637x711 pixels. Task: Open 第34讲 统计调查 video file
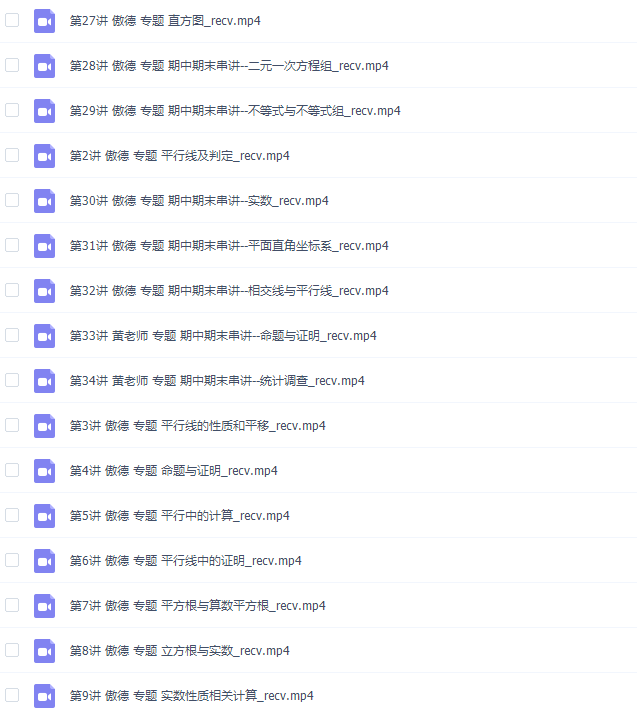coord(216,381)
